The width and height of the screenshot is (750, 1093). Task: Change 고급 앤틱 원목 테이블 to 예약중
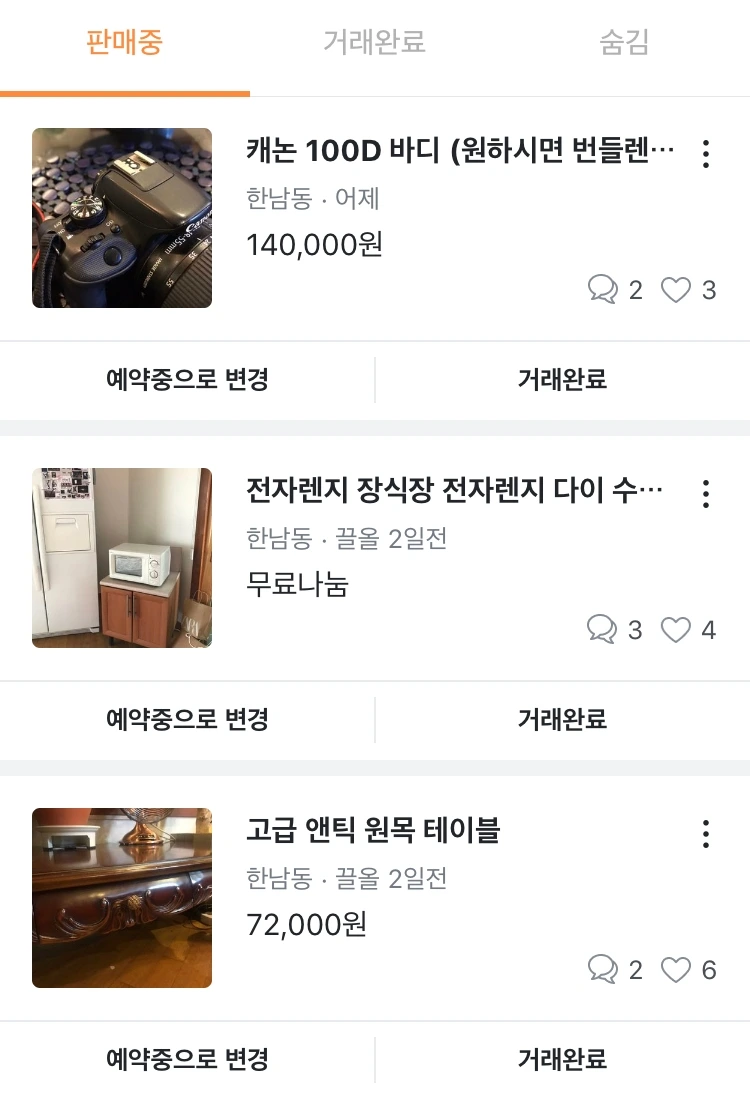(187, 1059)
